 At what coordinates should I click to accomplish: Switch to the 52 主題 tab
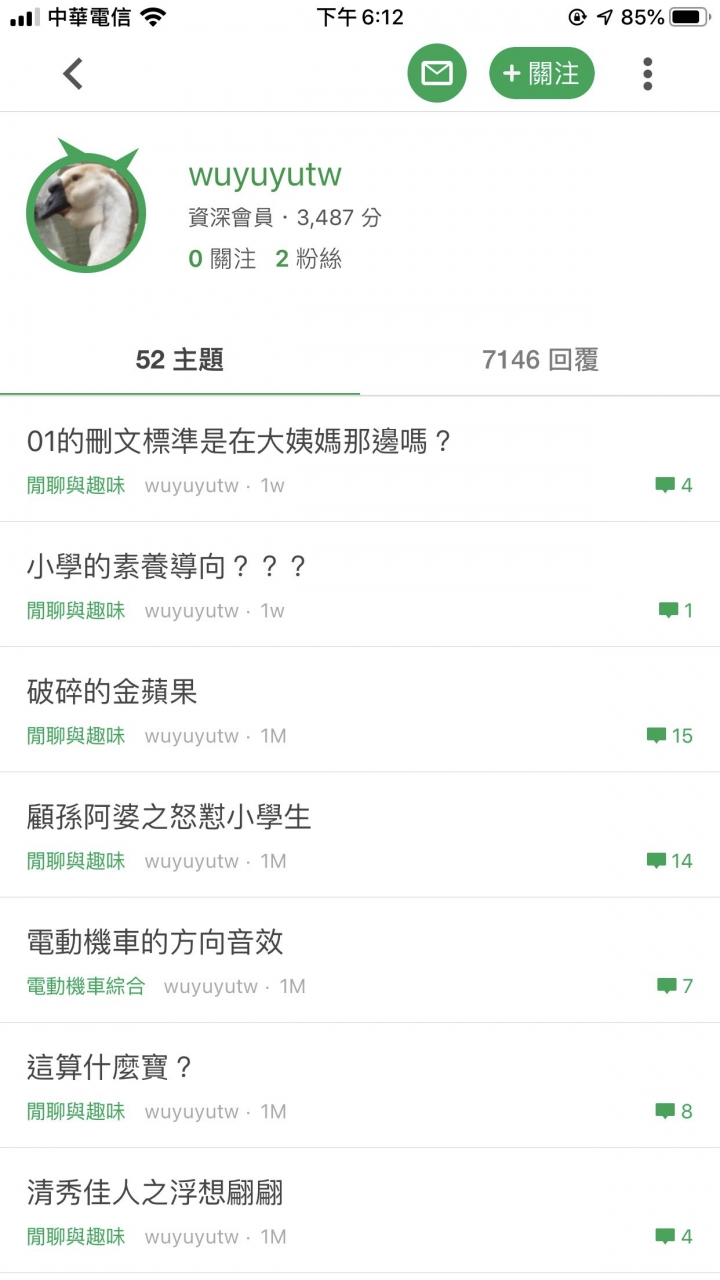coord(180,360)
